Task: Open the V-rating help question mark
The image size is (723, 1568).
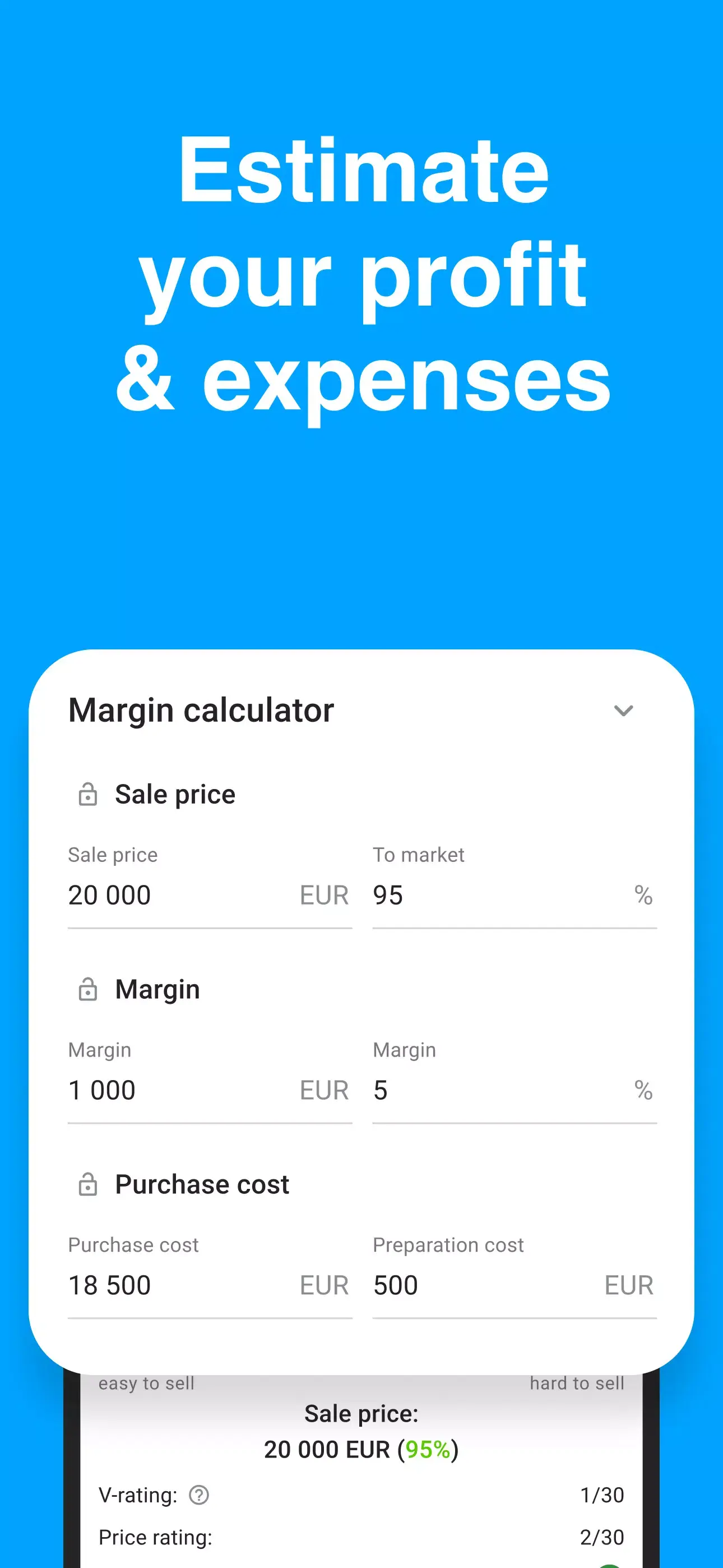Action: click(x=200, y=1496)
